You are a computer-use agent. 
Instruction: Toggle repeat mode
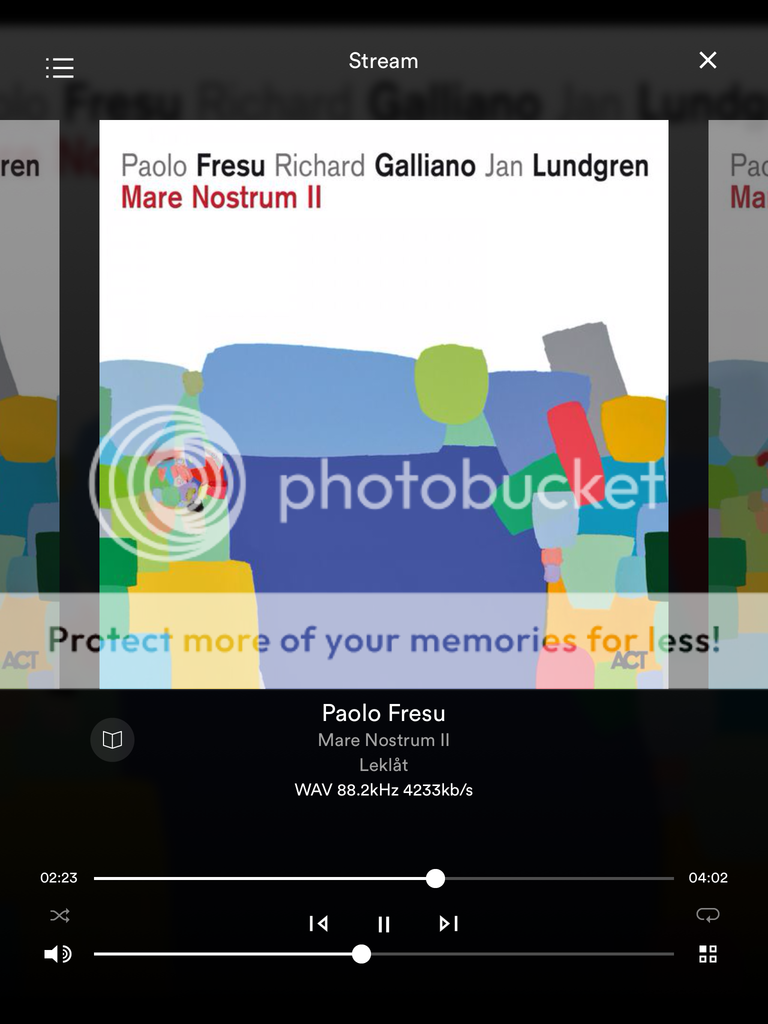(708, 915)
